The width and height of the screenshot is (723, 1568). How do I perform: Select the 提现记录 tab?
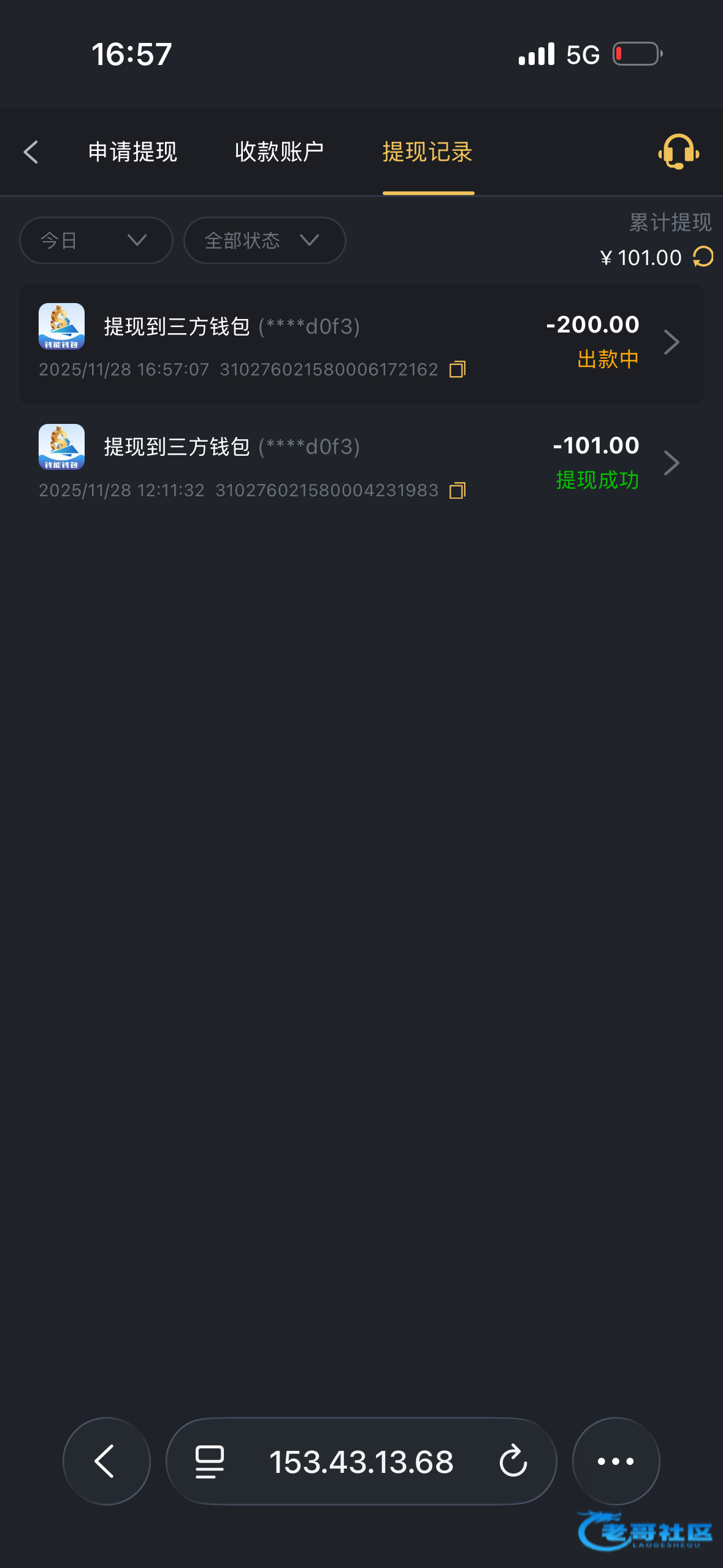(x=427, y=152)
